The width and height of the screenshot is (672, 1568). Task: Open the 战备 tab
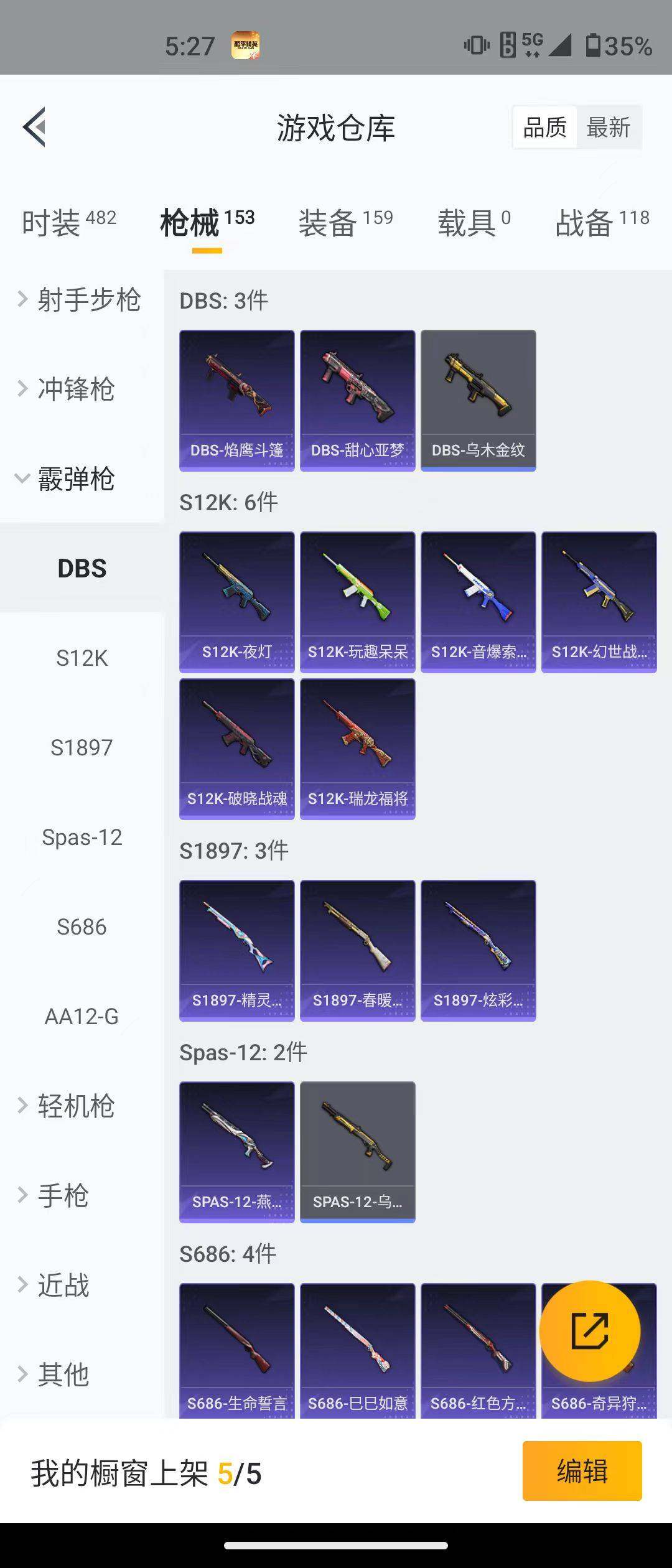click(x=602, y=223)
